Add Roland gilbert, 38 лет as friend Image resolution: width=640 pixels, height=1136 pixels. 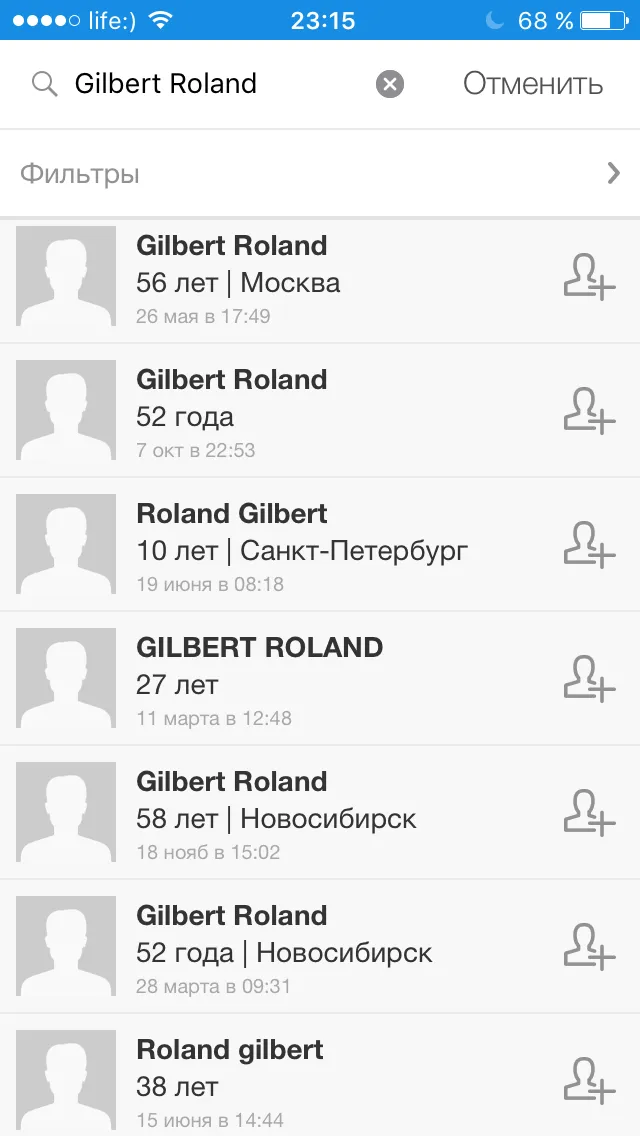589,1080
